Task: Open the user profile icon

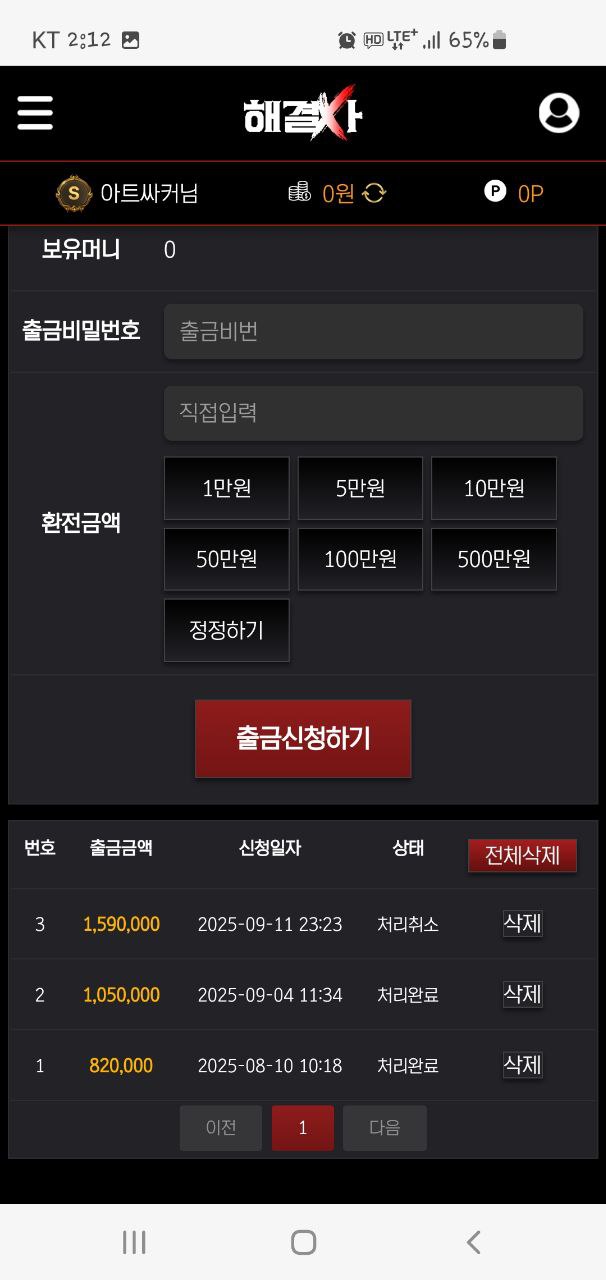Action: (559, 113)
